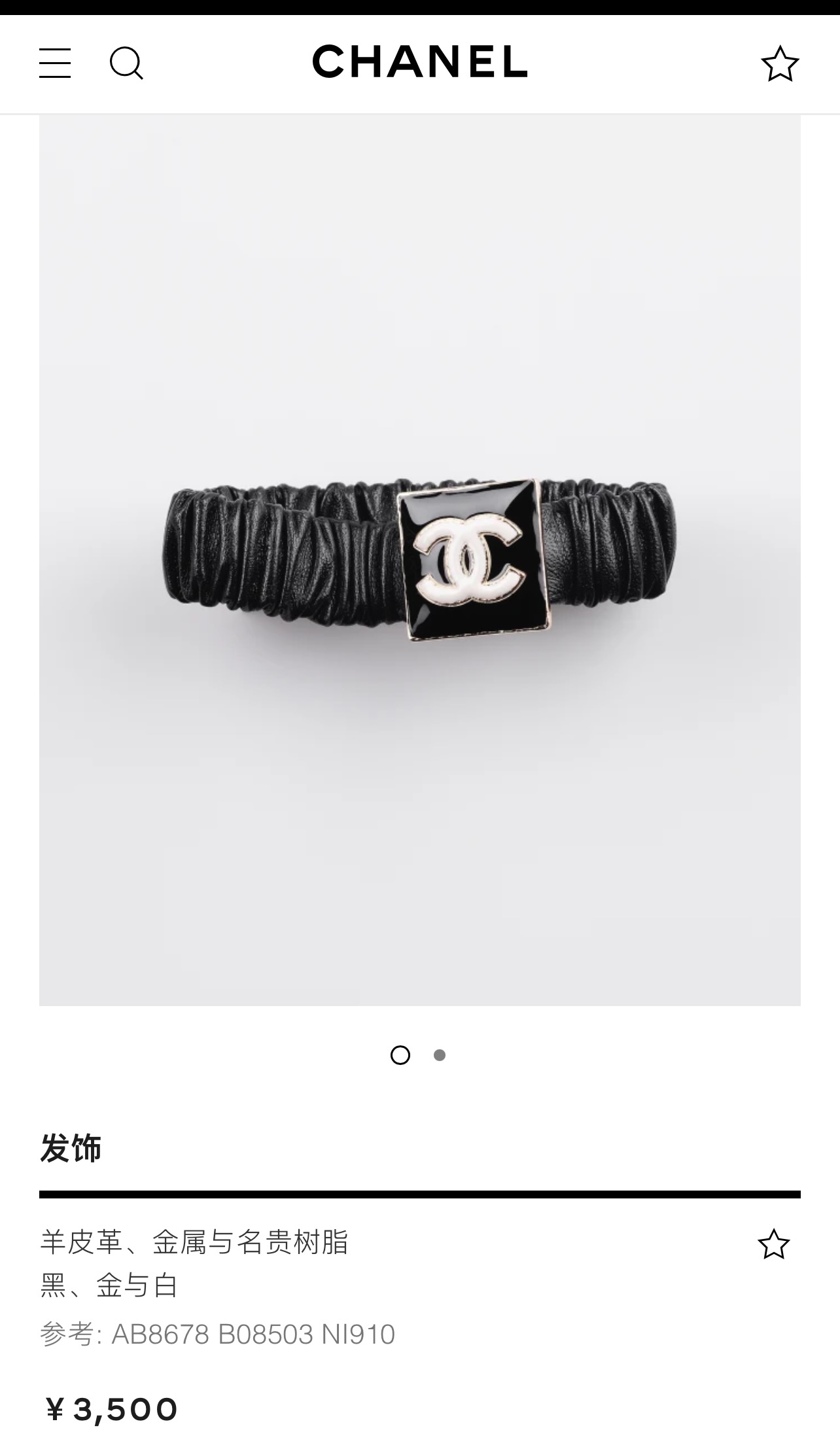
Task: Open wishlist star in header
Action: pos(780,64)
